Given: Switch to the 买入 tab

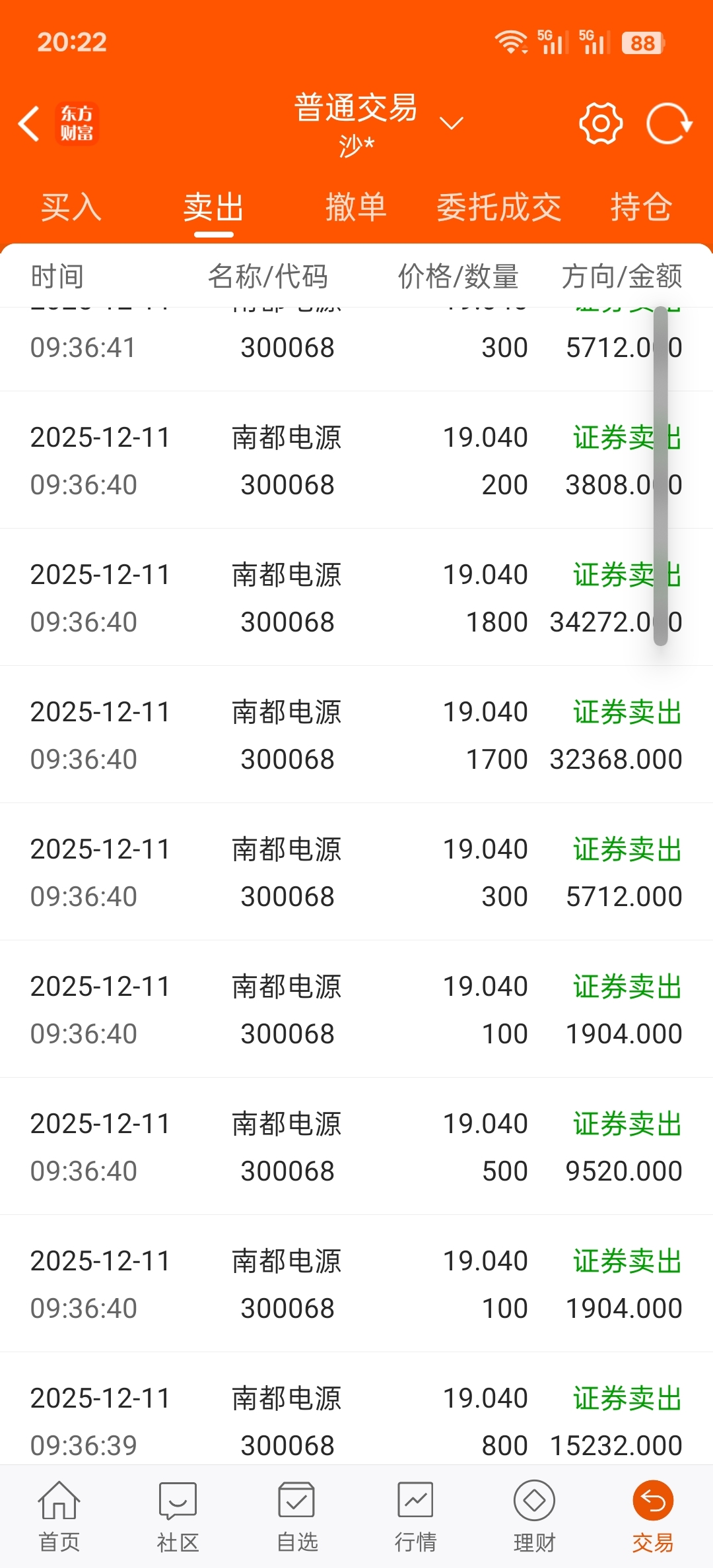Looking at the screenshot, I should [x=71, y=207].
